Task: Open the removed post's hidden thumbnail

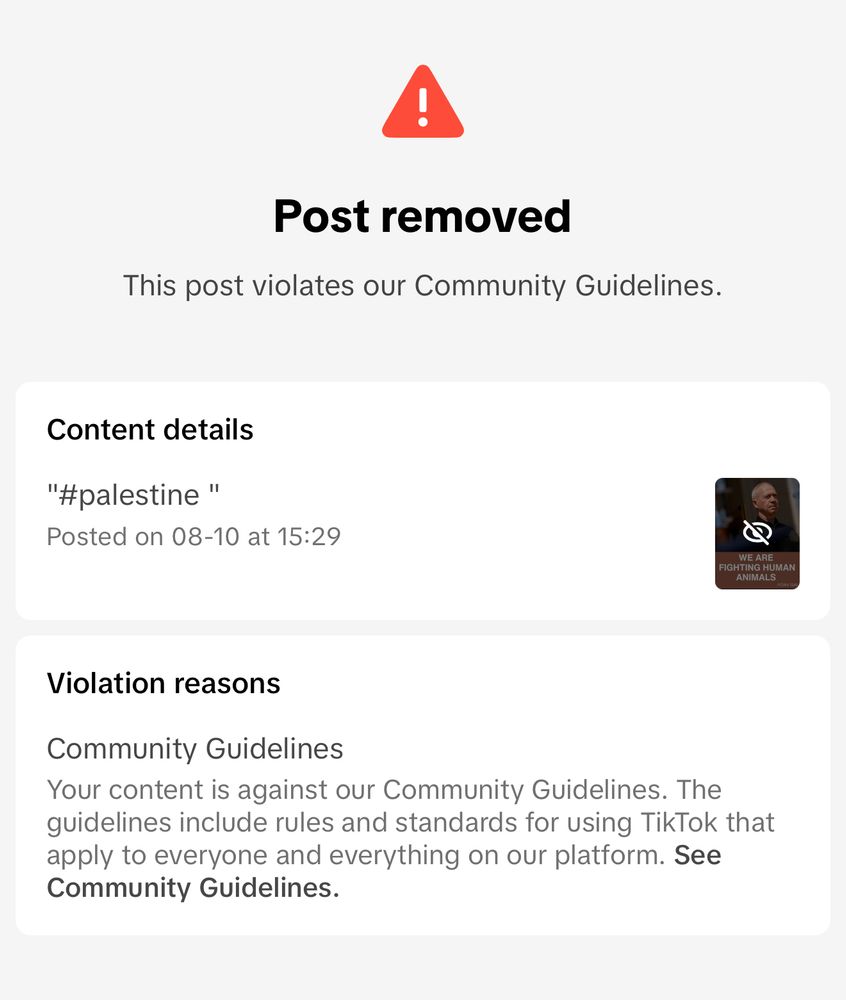Action: [x=757, y=533]
